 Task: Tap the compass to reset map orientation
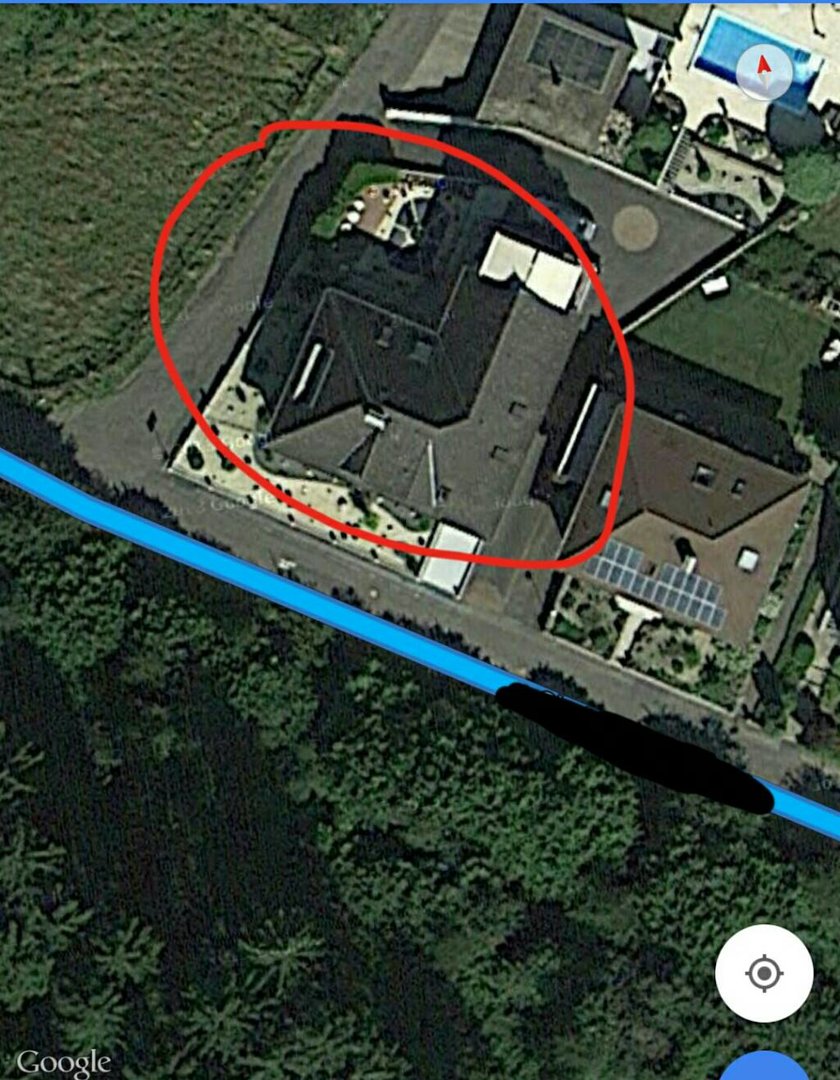[765, 70]
